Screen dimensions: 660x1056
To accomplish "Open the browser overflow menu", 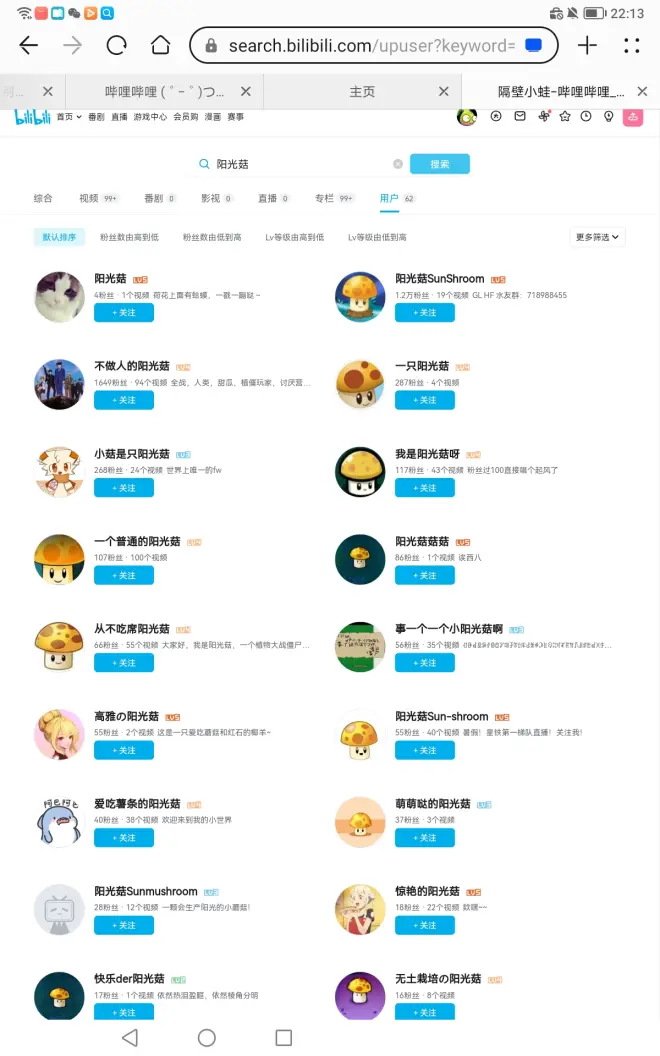I will 631,45.
